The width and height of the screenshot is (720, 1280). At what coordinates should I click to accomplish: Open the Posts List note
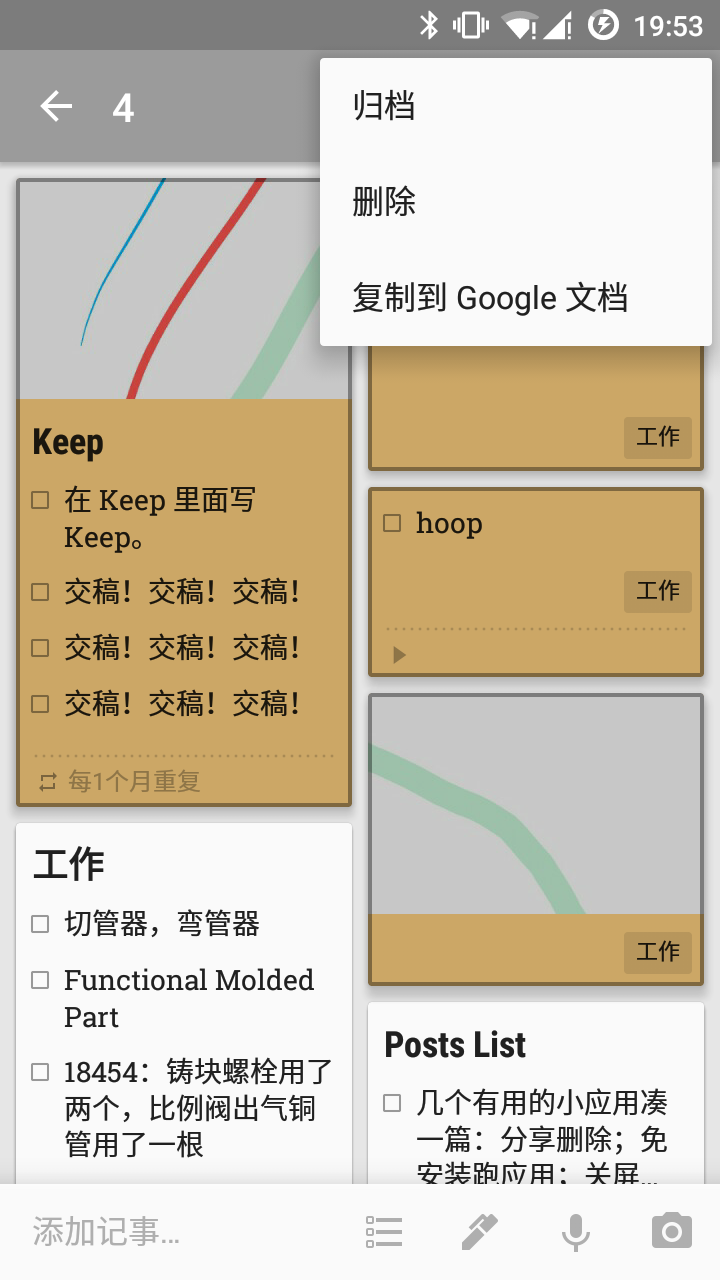534,1090
